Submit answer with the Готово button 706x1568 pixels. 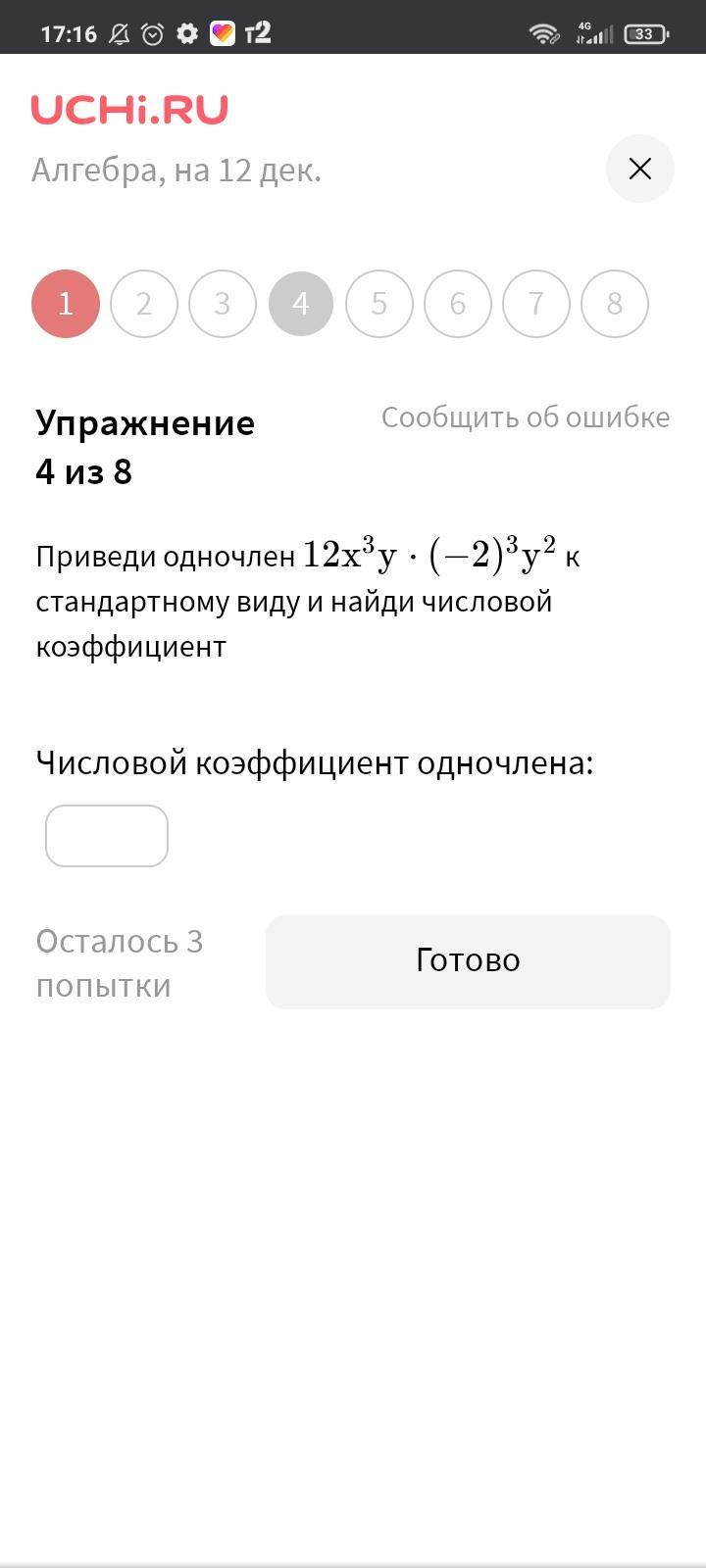point(468,961)
